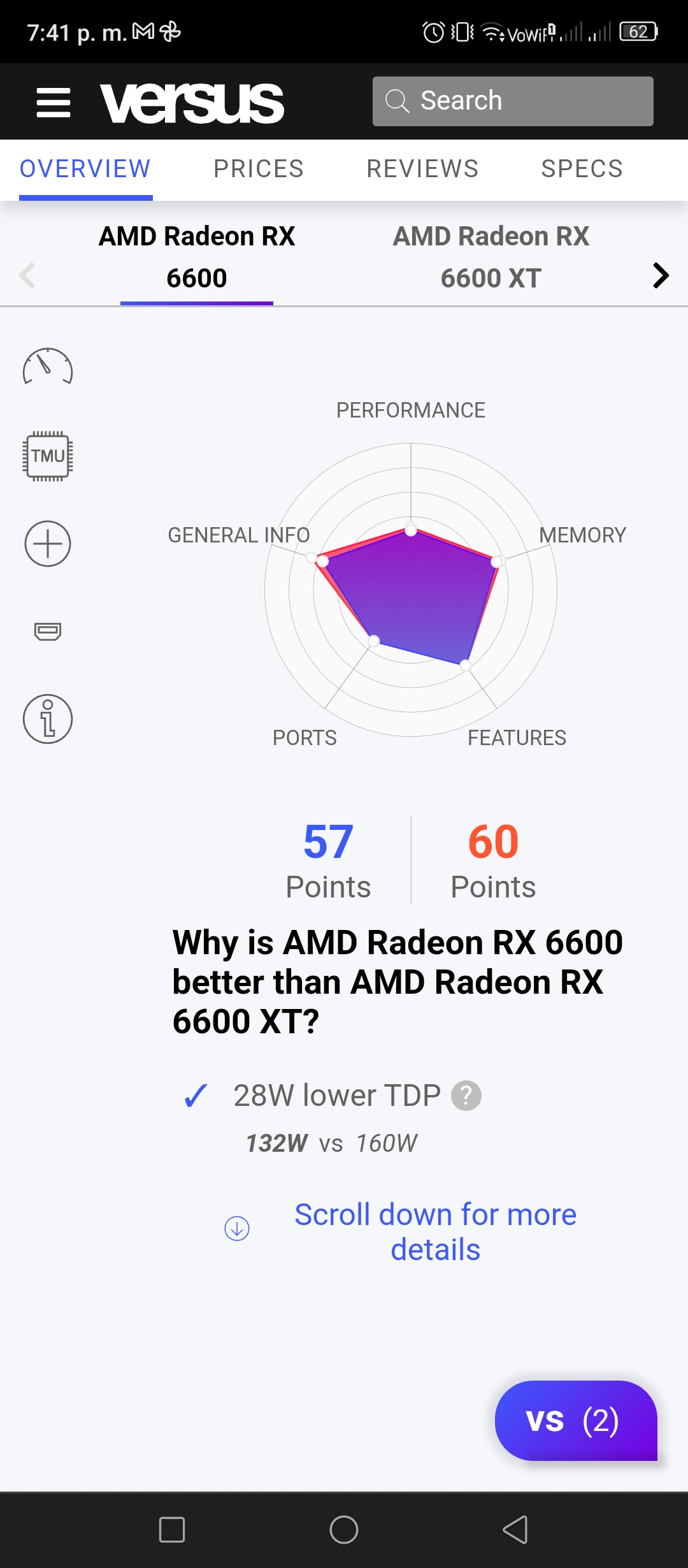Switch to the Prices tab
Image resolution: width=688 pixels, height=1568 pixels.
[x=259, y=169]
